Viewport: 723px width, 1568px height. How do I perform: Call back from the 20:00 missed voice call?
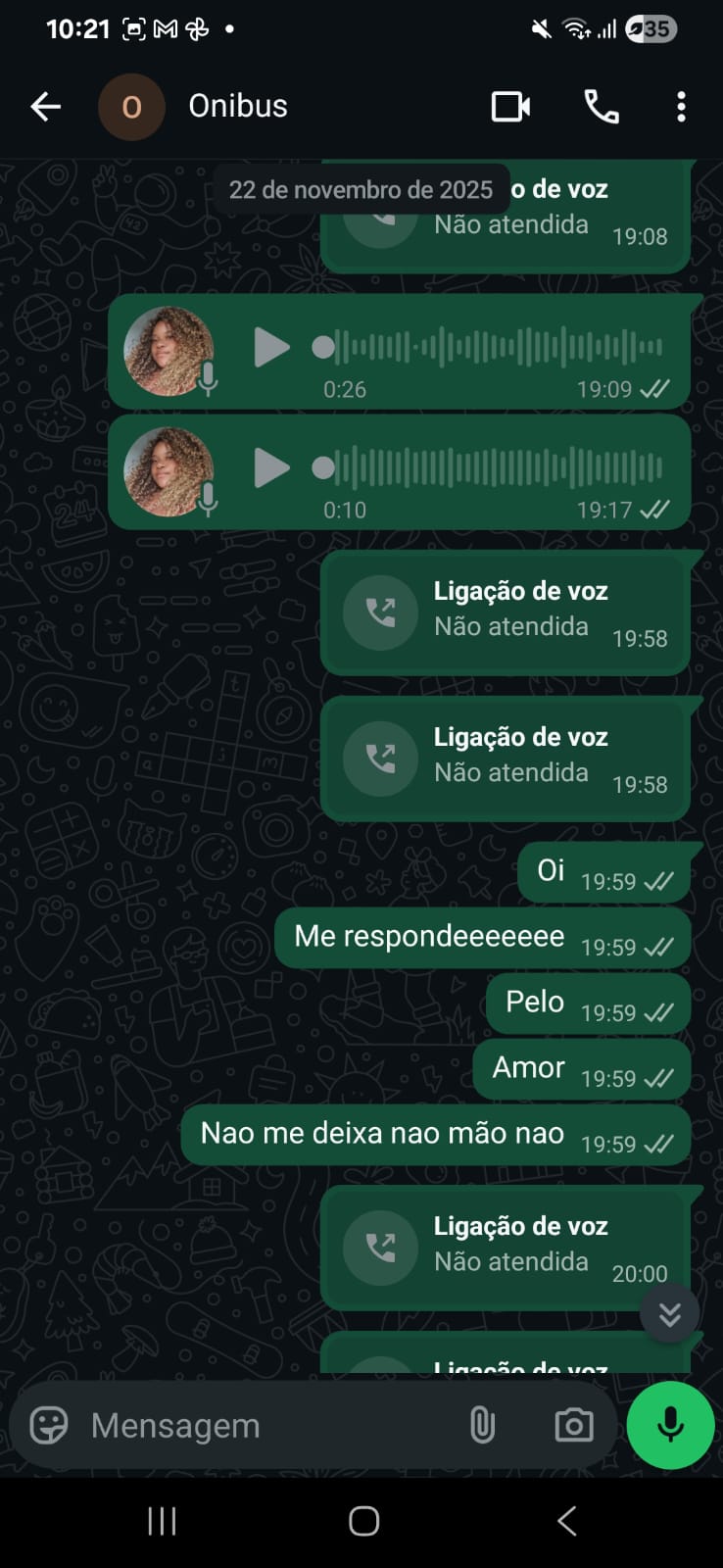[x=380, y=1248]
